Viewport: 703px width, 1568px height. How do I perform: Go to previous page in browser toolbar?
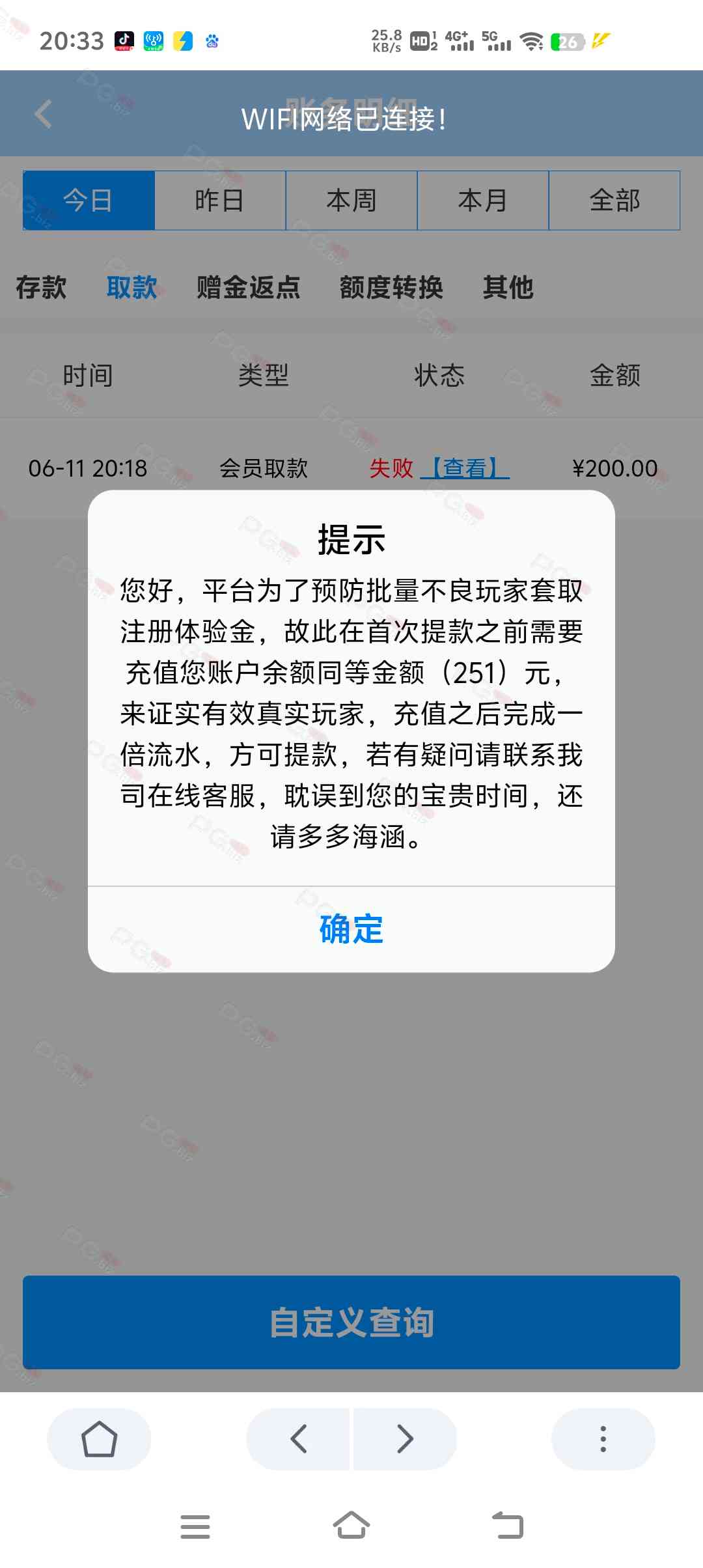(299, 1439)
